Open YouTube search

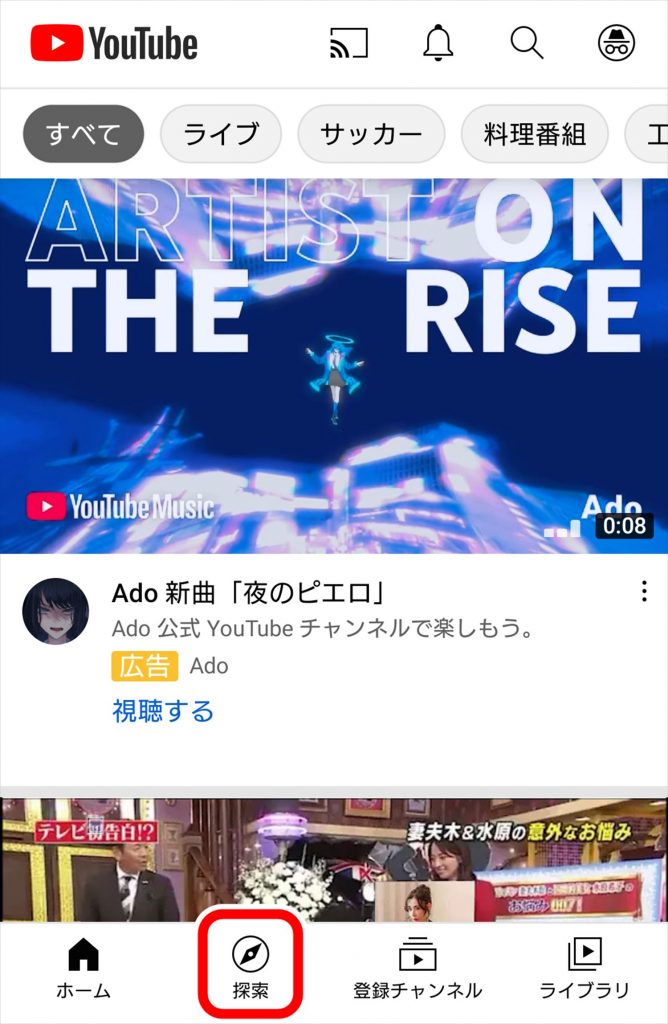point(526,43)
